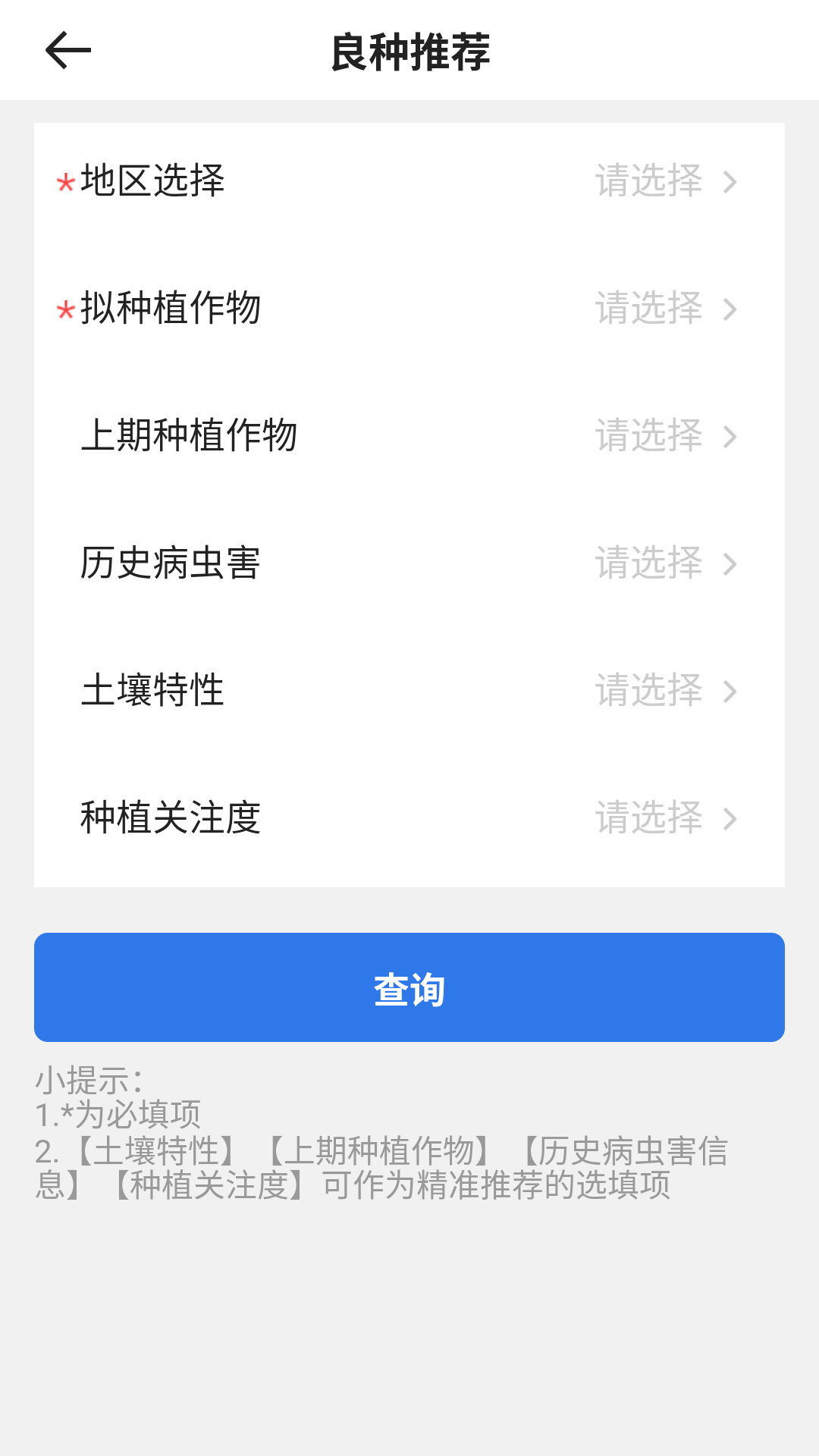Open the 地区选择 region picker

pyautogui.click(x=409, y=182)
